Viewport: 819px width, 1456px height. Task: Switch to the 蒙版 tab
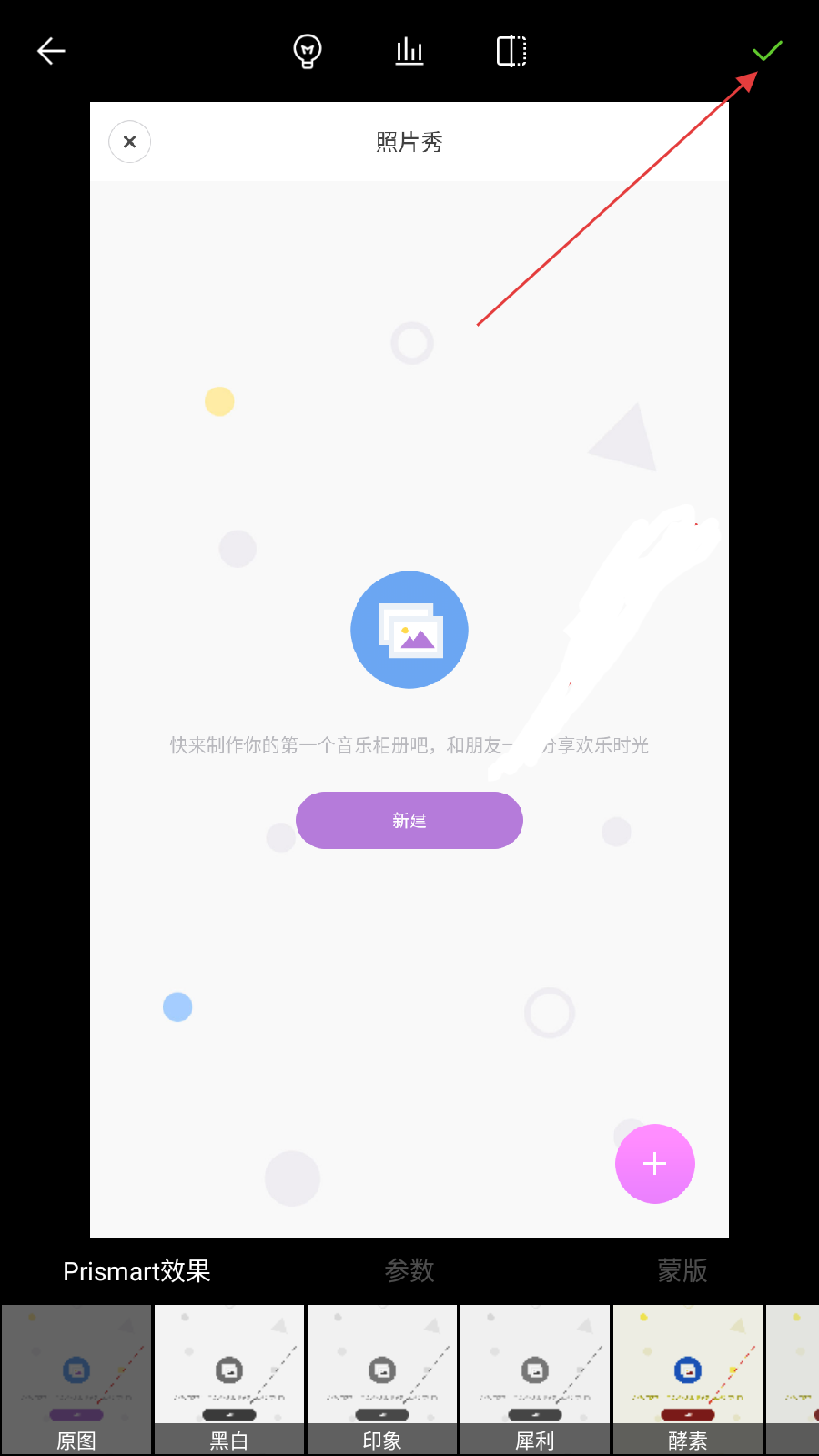click(x=682, y=1270)
